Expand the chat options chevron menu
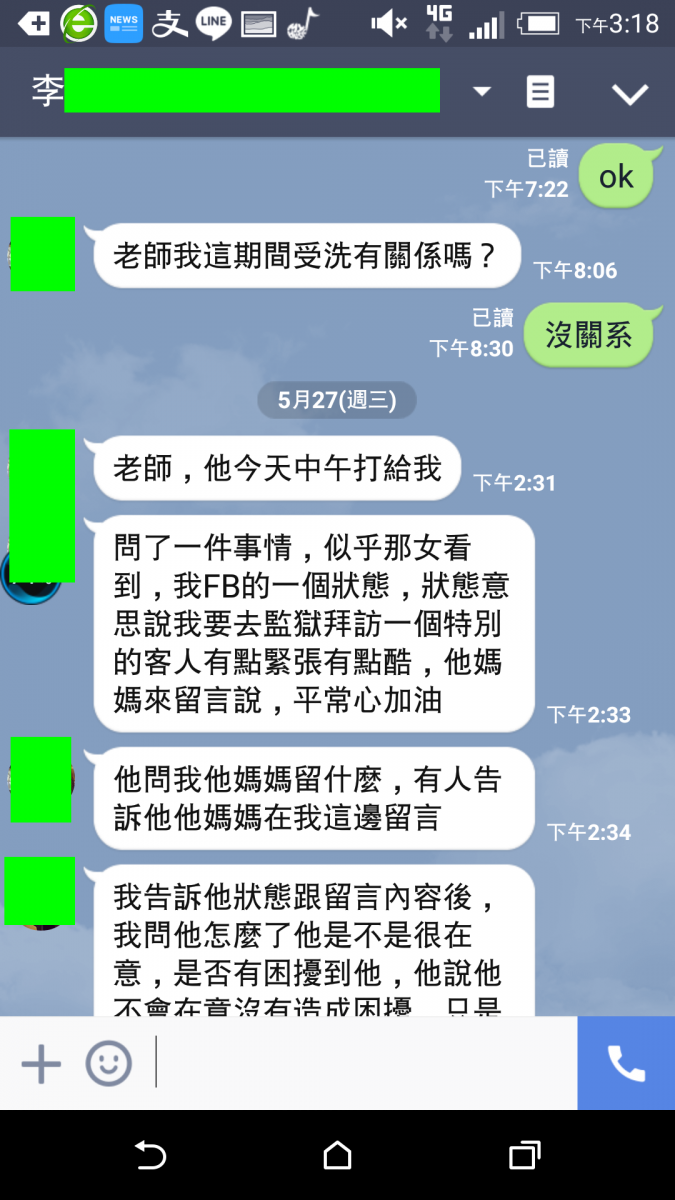This screenshot has height=1200, width=675. click(630, 94)
